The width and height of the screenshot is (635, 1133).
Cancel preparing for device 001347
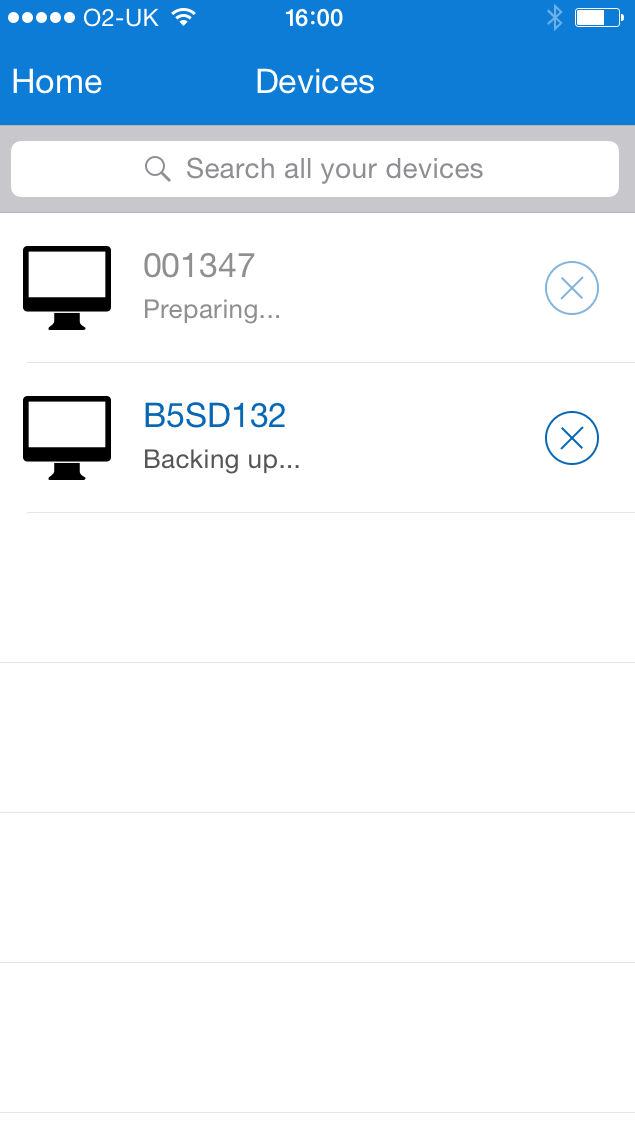click(571, 288)
